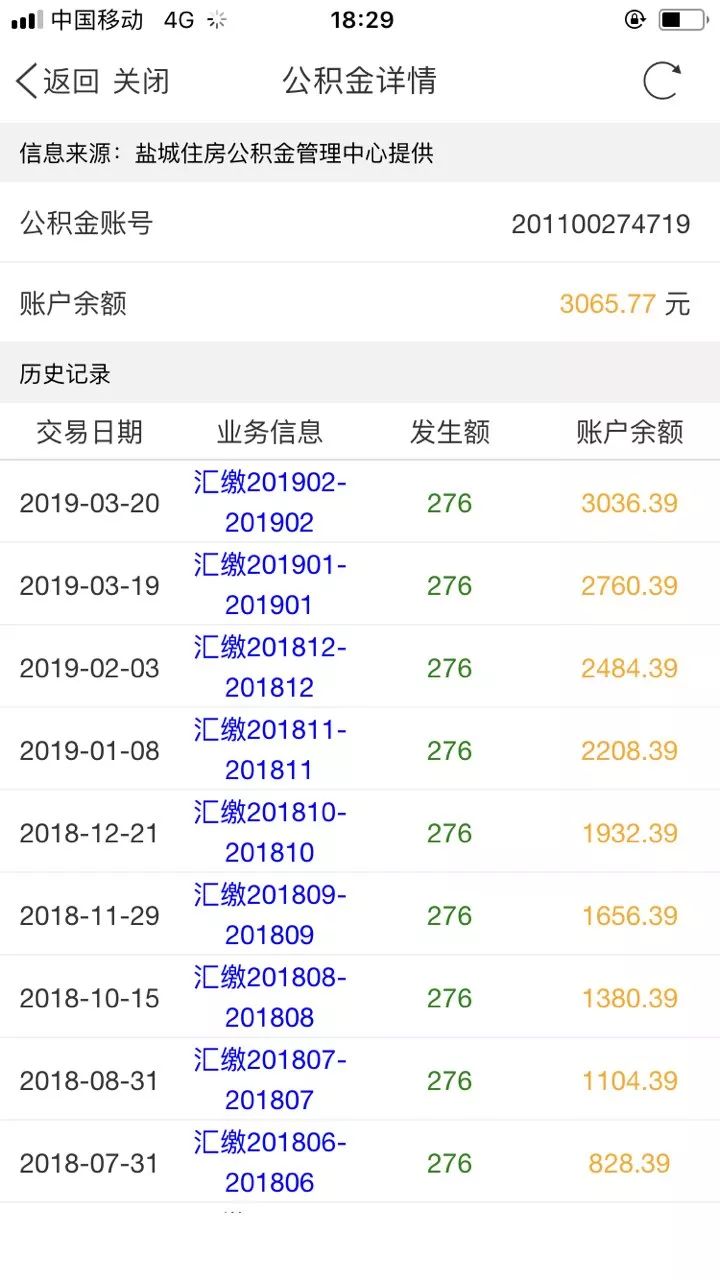The image size is (720, 1280).
Task: Select the 汇缴201811-201811 link
Action: (270, 750)
